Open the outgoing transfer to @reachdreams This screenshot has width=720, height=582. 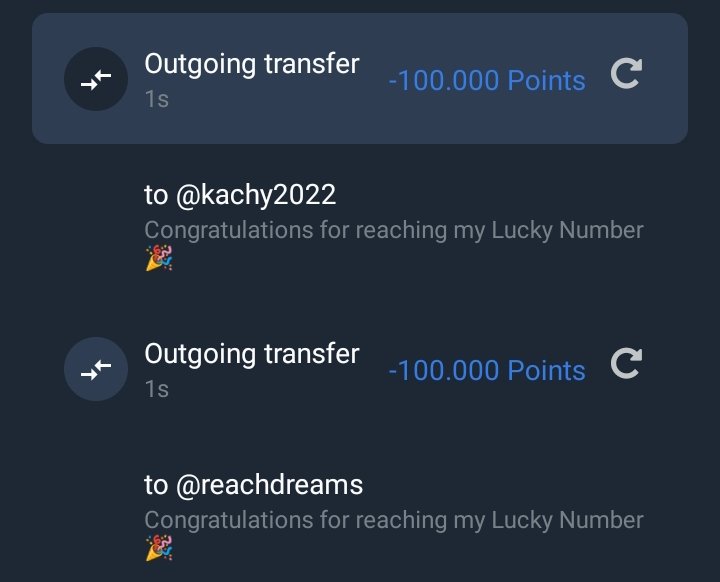(250, 368)
